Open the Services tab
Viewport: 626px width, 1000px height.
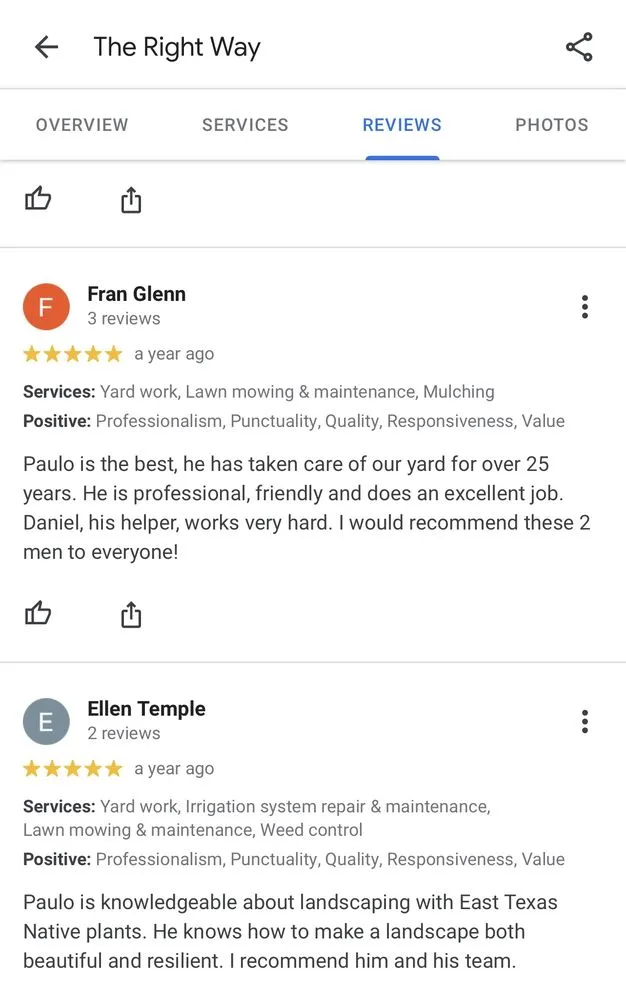tap(245, 125)
